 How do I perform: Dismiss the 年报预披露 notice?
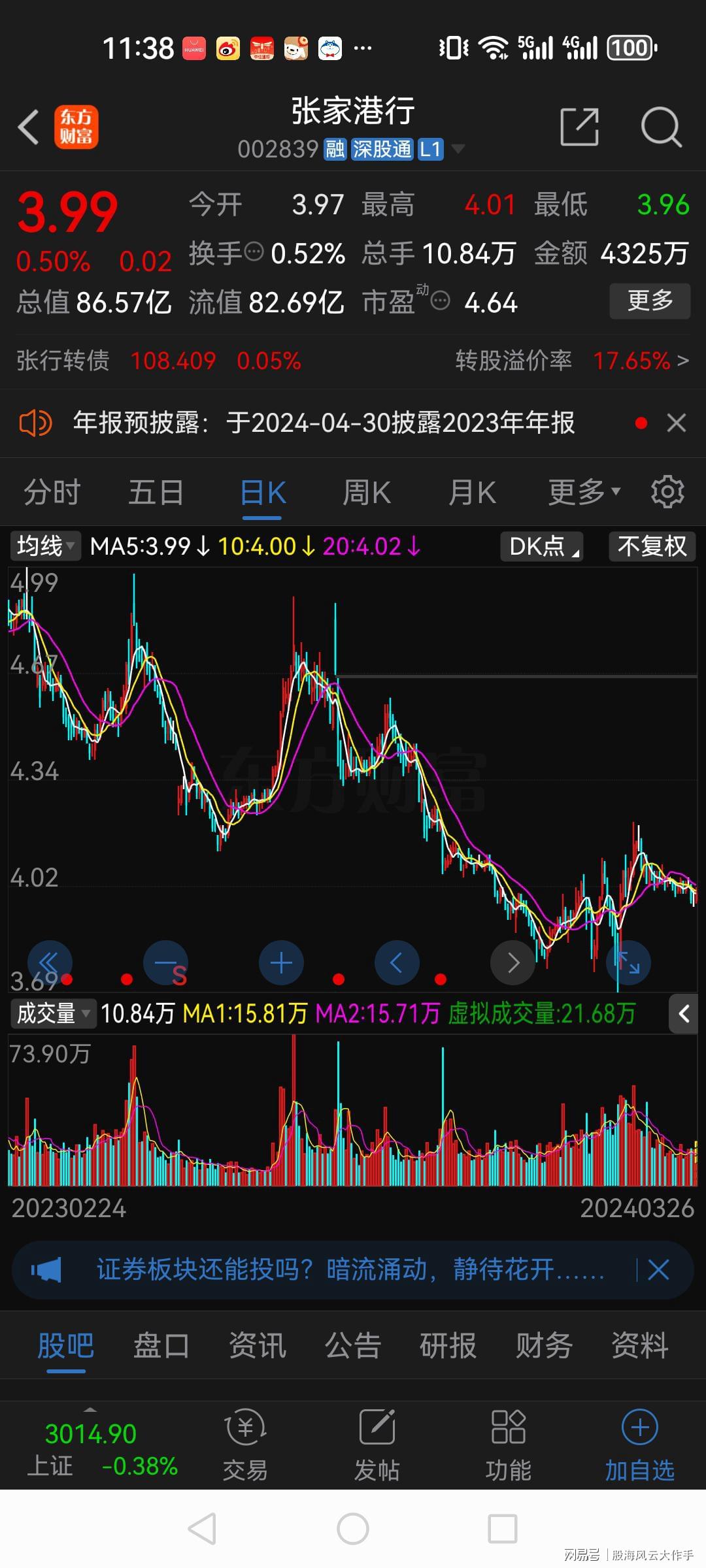point(676,423)
